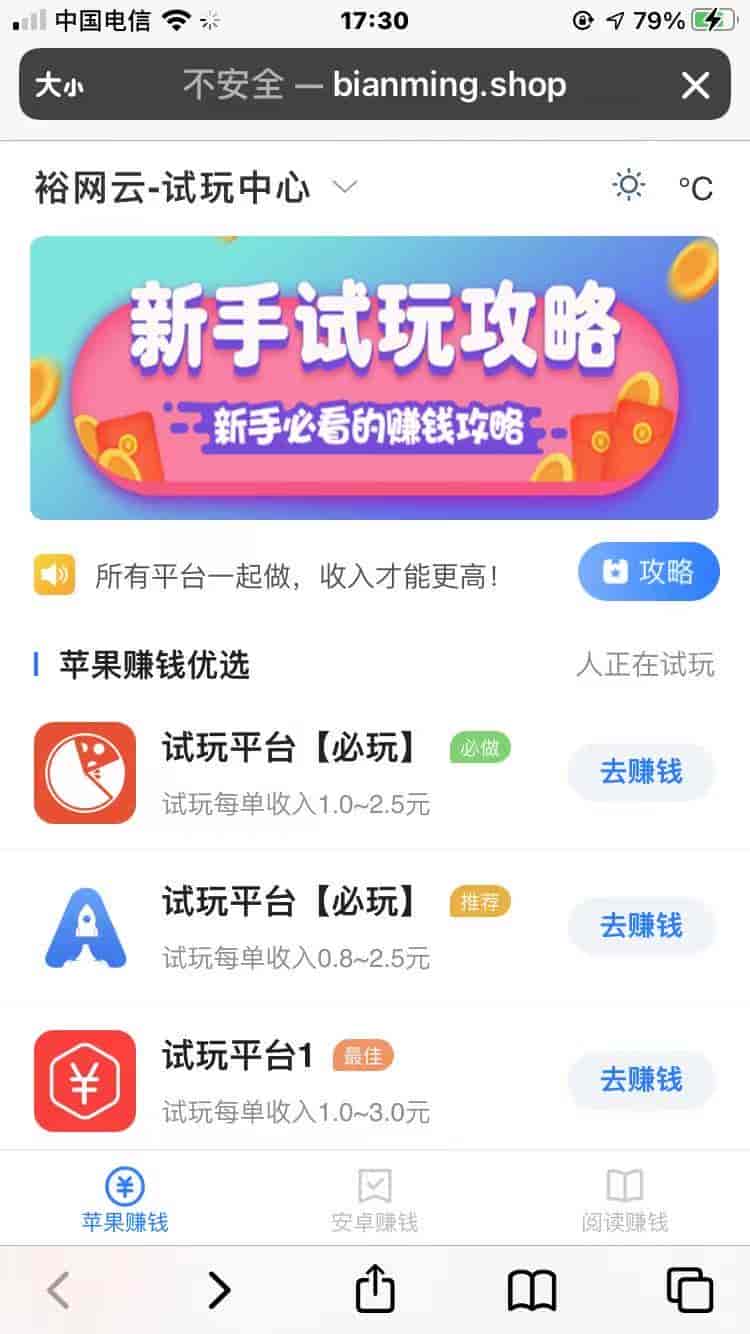Screen dimensions: 750x1334
Task: Tap the blue 攻略 button
Action: [648, 572]
